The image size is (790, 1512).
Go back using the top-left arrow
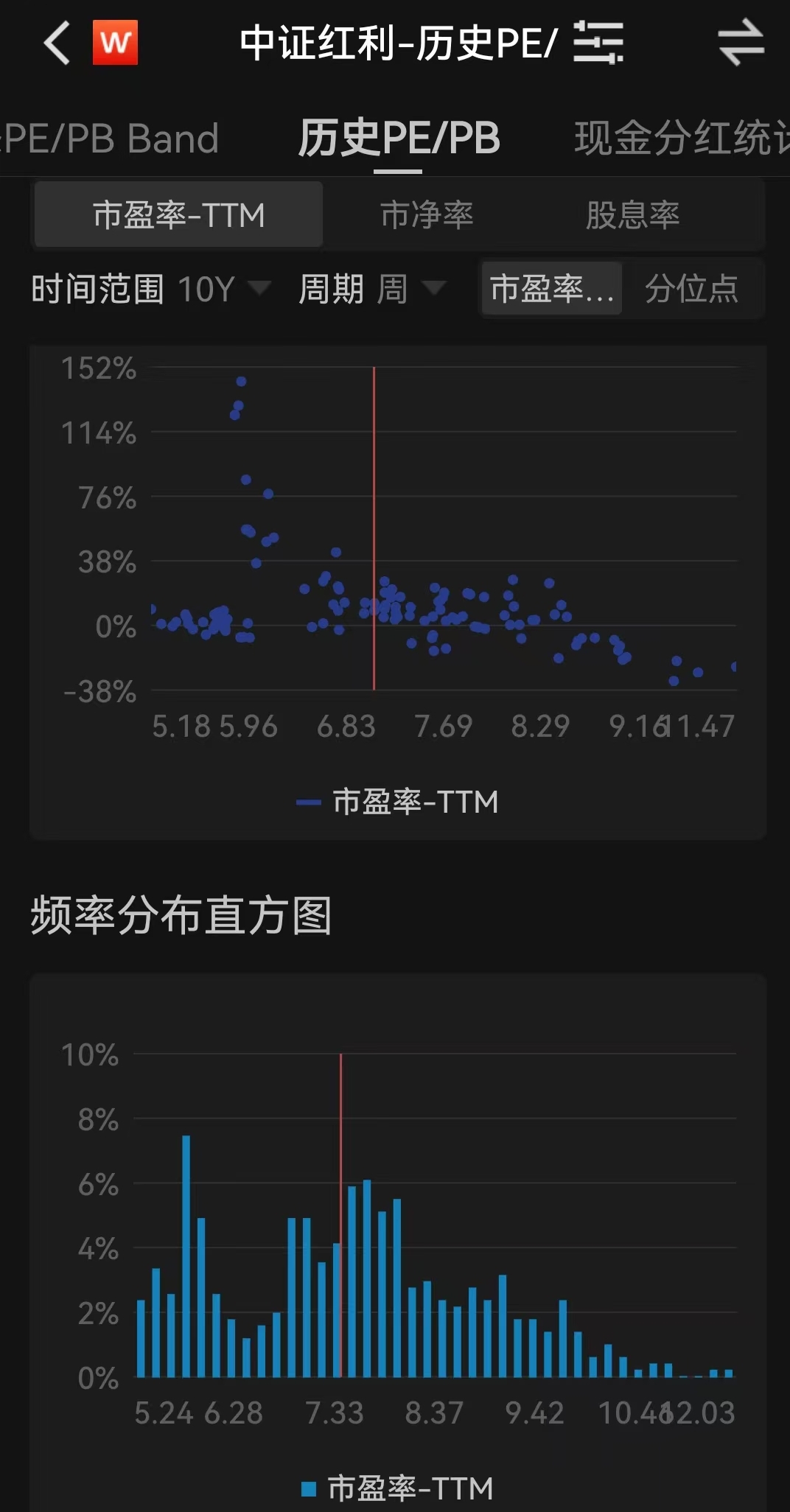57,43
